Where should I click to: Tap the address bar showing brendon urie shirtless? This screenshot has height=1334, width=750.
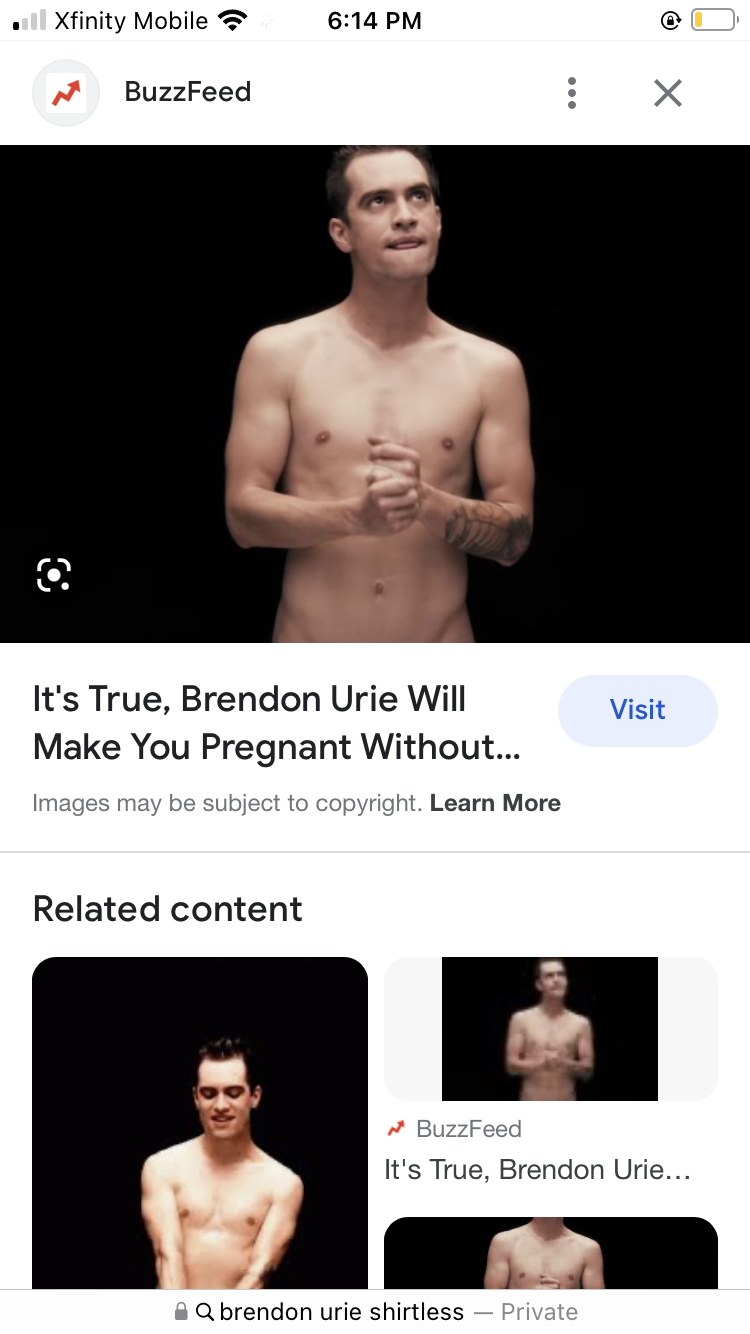click(375, 1311)
